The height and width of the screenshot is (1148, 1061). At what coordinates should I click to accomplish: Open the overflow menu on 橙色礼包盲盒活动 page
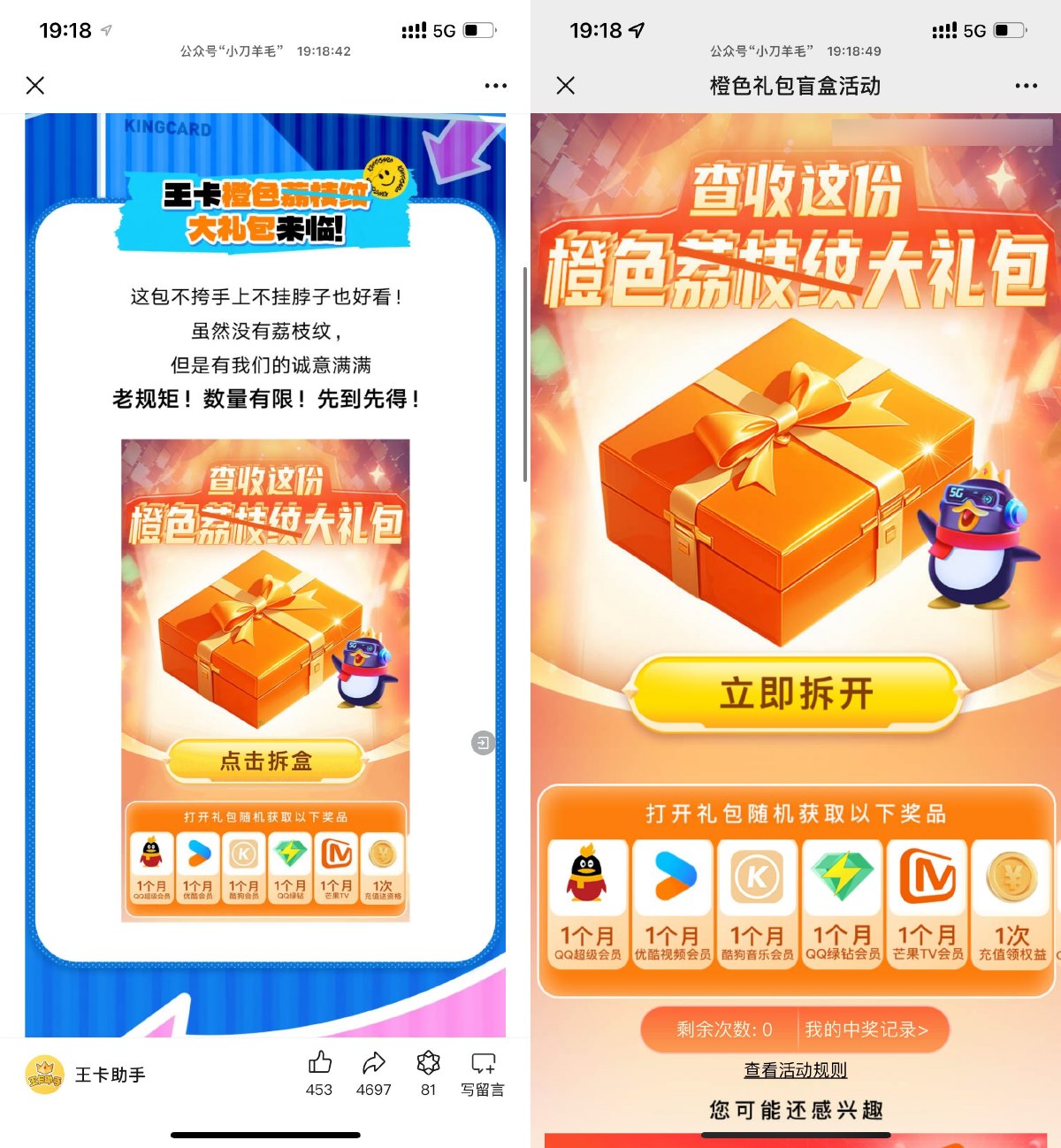(x=1026, y=86)
